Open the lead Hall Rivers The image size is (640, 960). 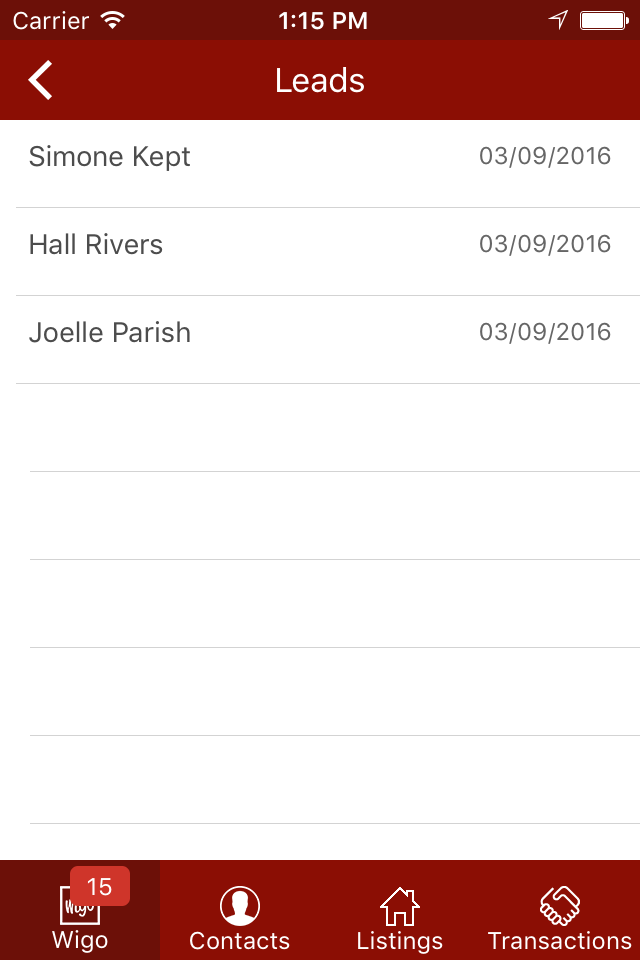[320, 245]
